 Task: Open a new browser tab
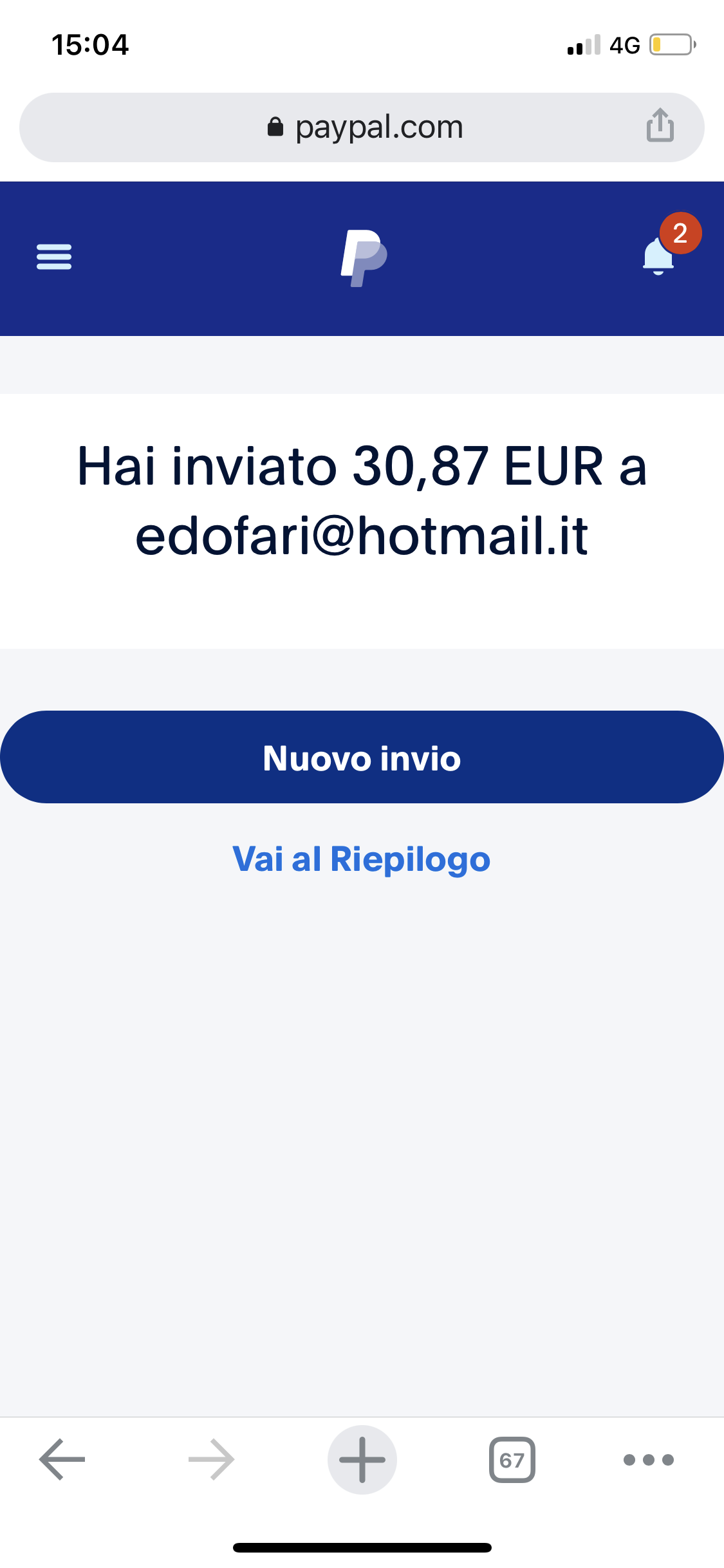362,1459
